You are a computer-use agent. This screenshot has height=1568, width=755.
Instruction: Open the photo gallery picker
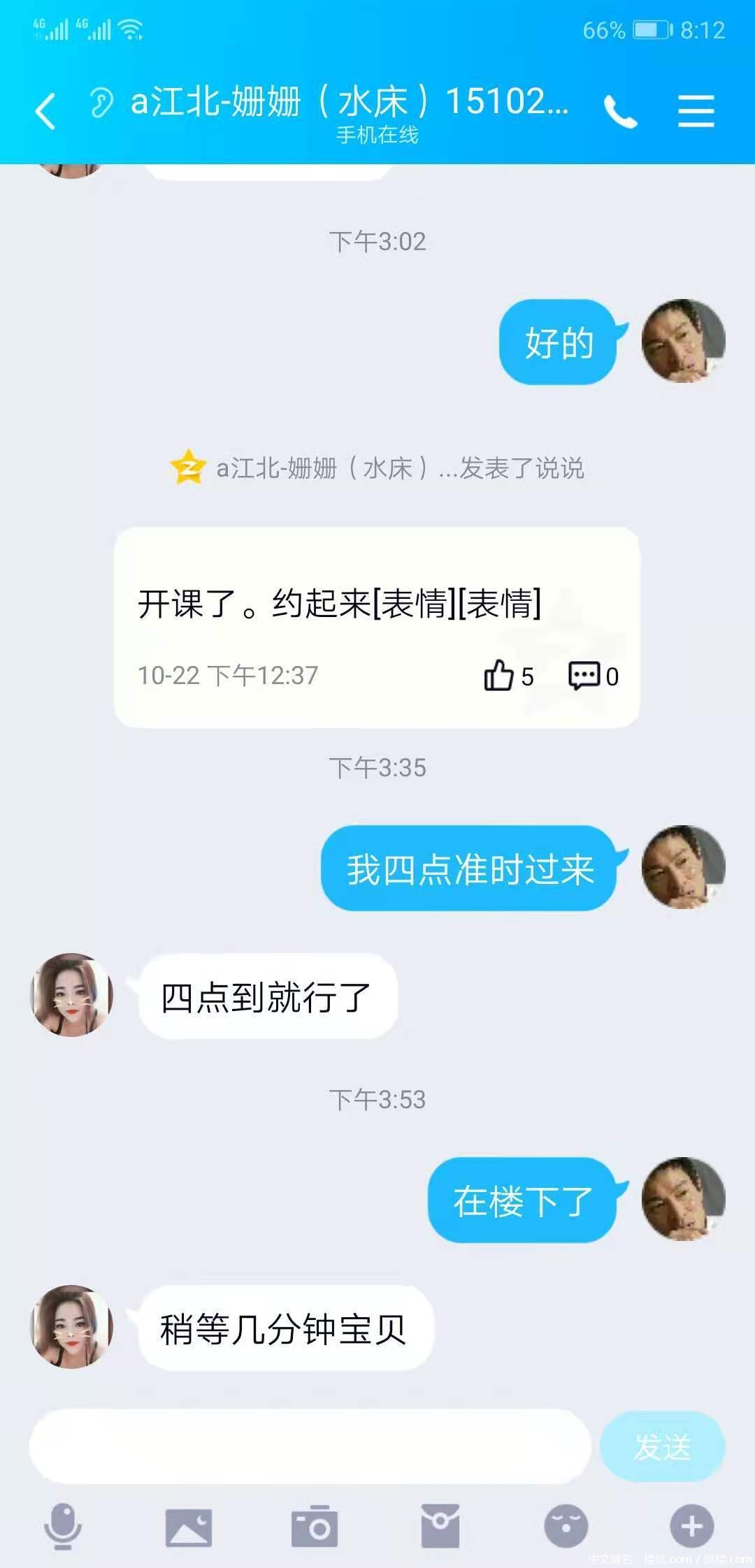[x=189, y=1527]
